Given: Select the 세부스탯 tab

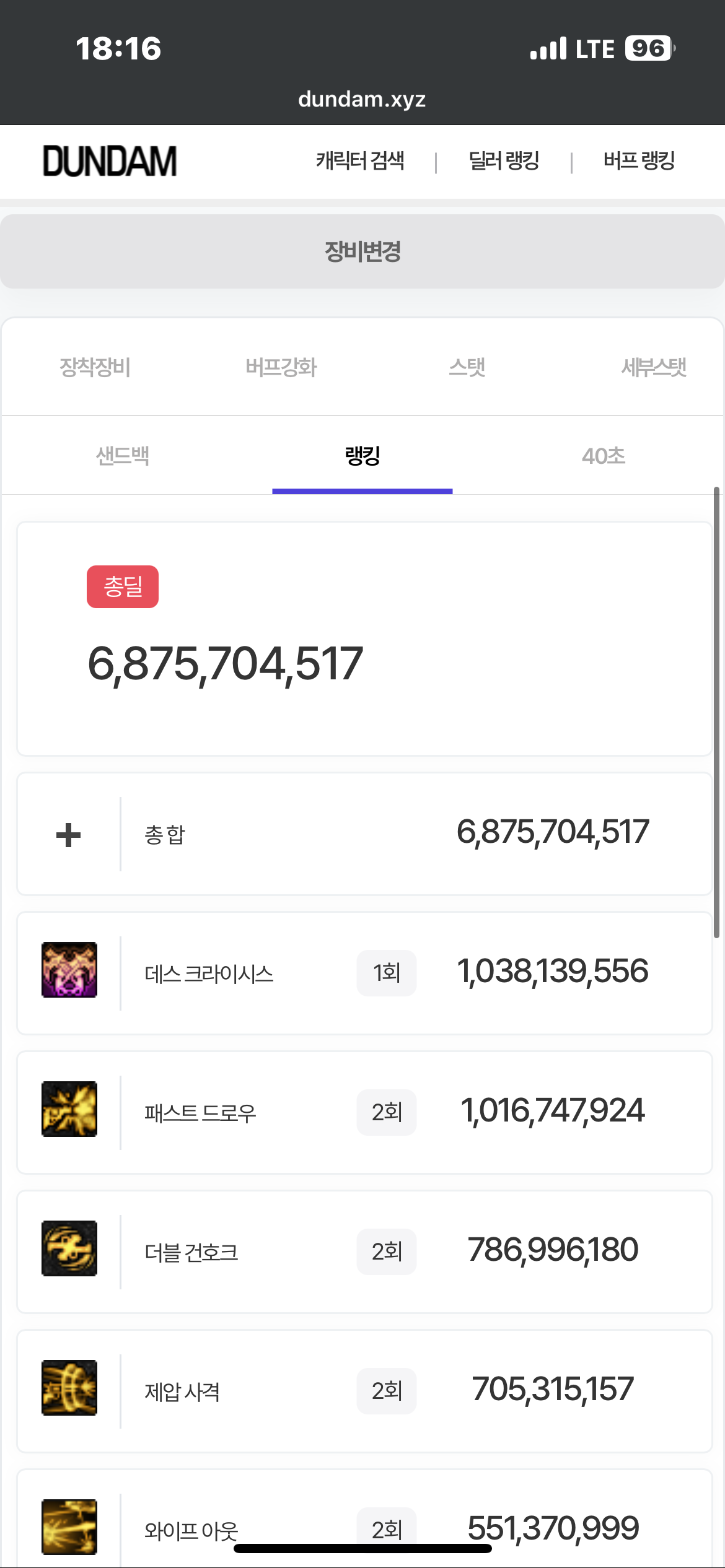Looking at the screenshot, I should tap(654, 367).
